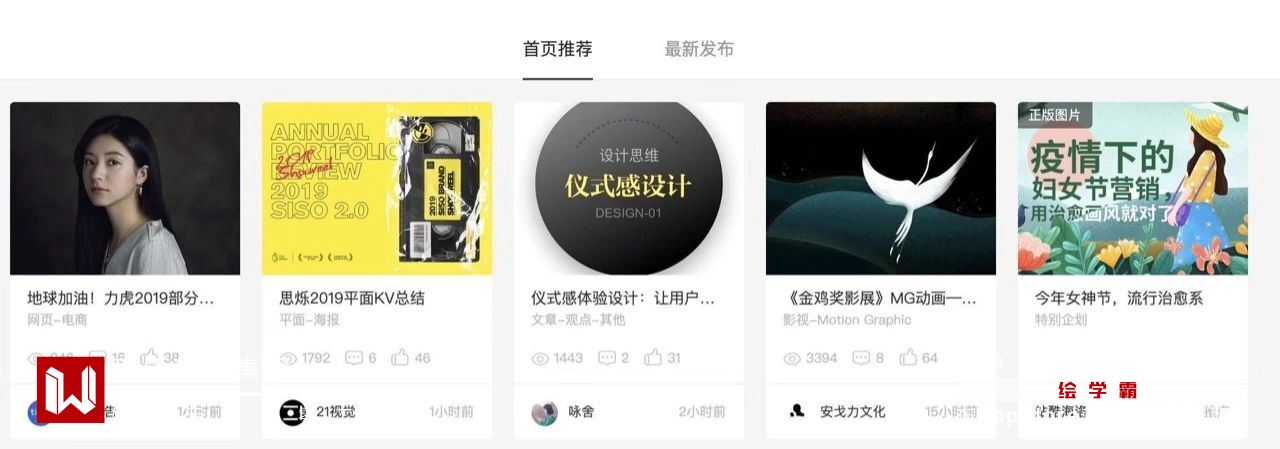
Task: Select the 首页推荐 tab
Action: (x=557, y=49)
